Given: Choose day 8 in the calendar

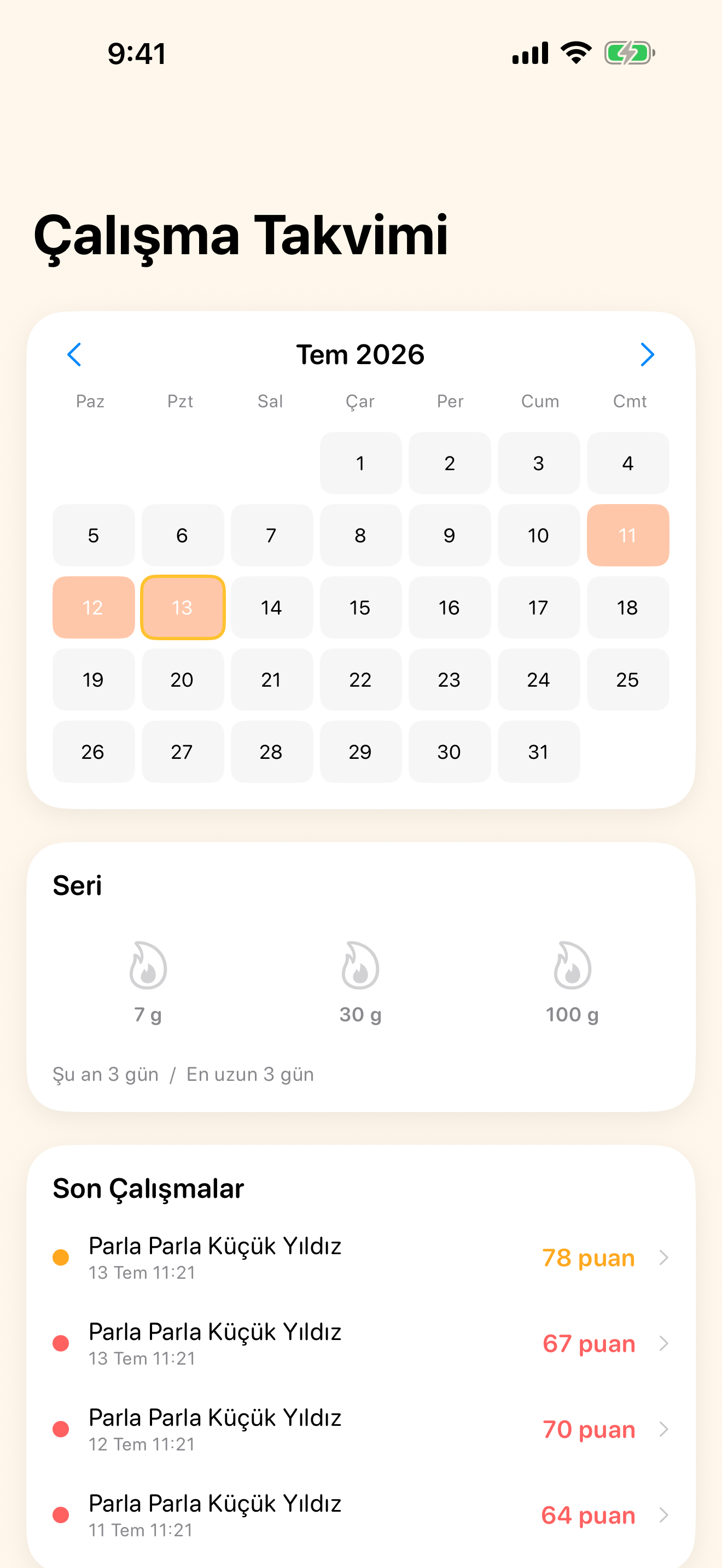Looking at the screenshot, I should click(x=360, y=536).
